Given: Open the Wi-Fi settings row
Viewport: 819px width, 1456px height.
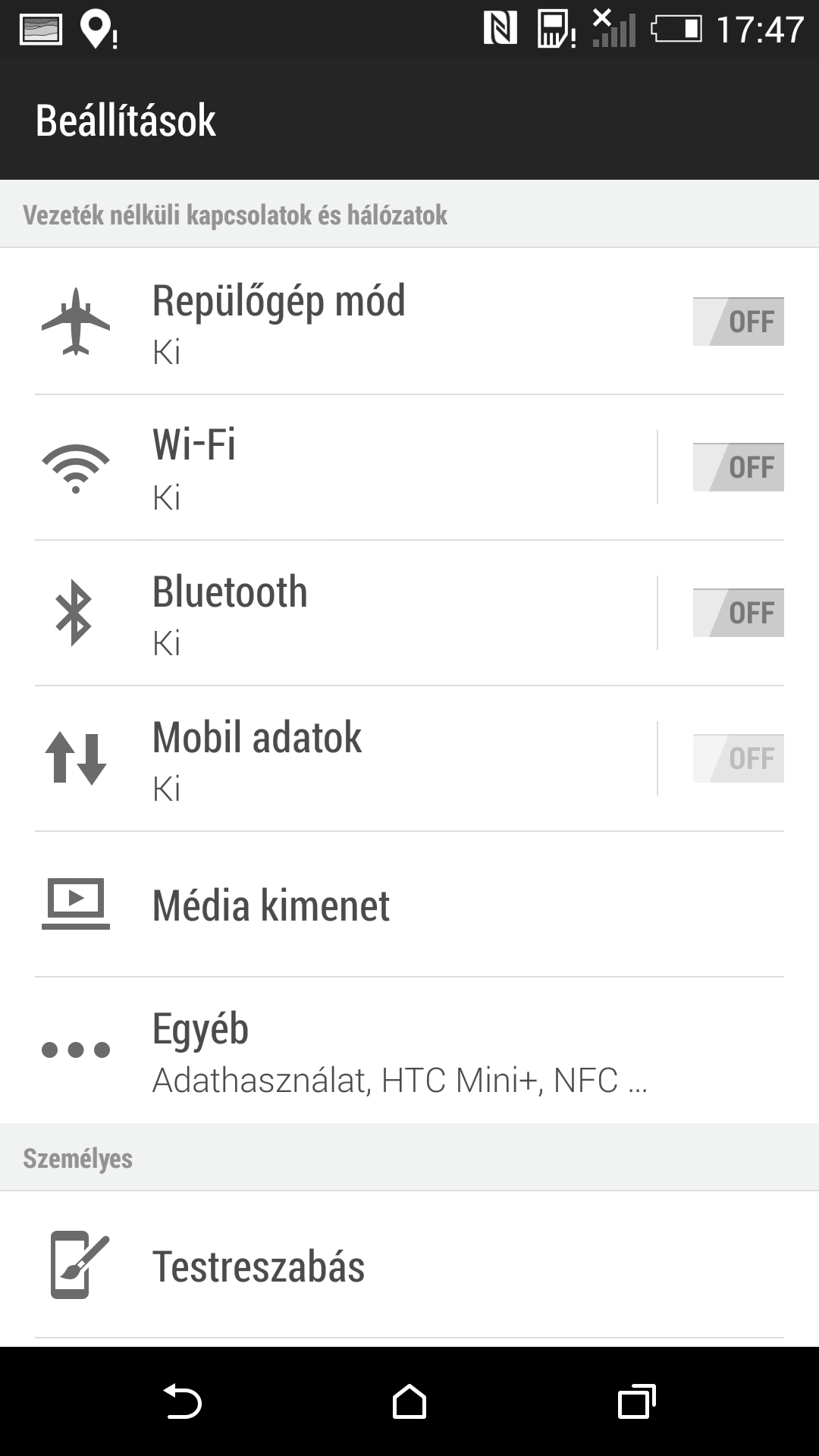Looking at the screenshot, I should (341, 467).
